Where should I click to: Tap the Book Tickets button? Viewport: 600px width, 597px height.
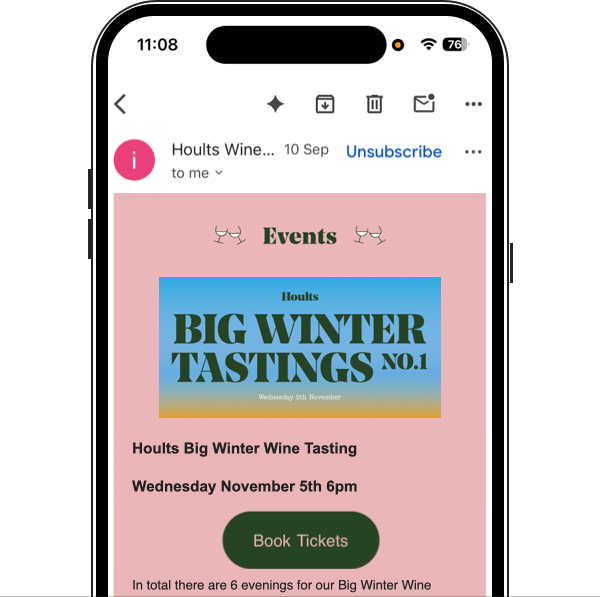[x=300, y=540]
